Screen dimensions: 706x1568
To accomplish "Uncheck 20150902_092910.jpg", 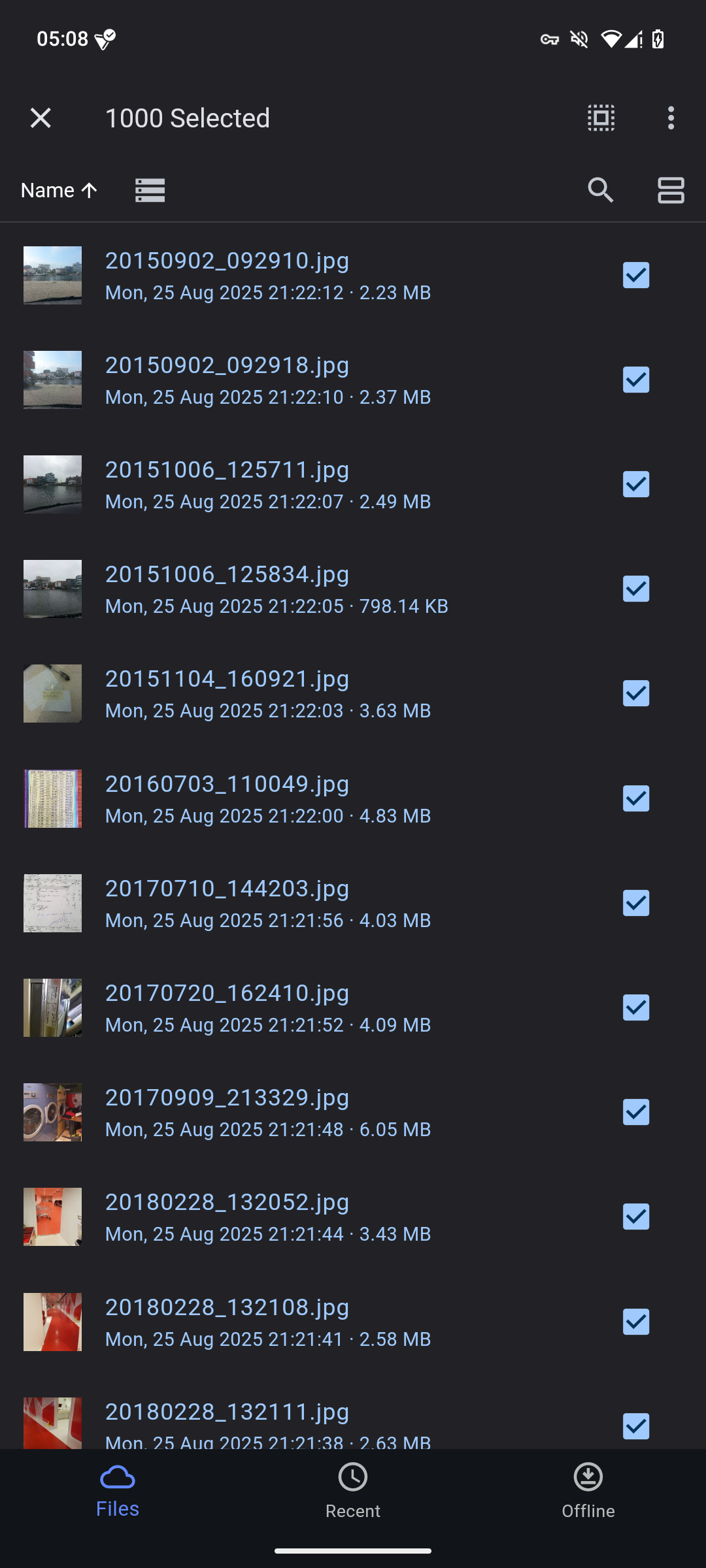I will (x=635, y=275).
